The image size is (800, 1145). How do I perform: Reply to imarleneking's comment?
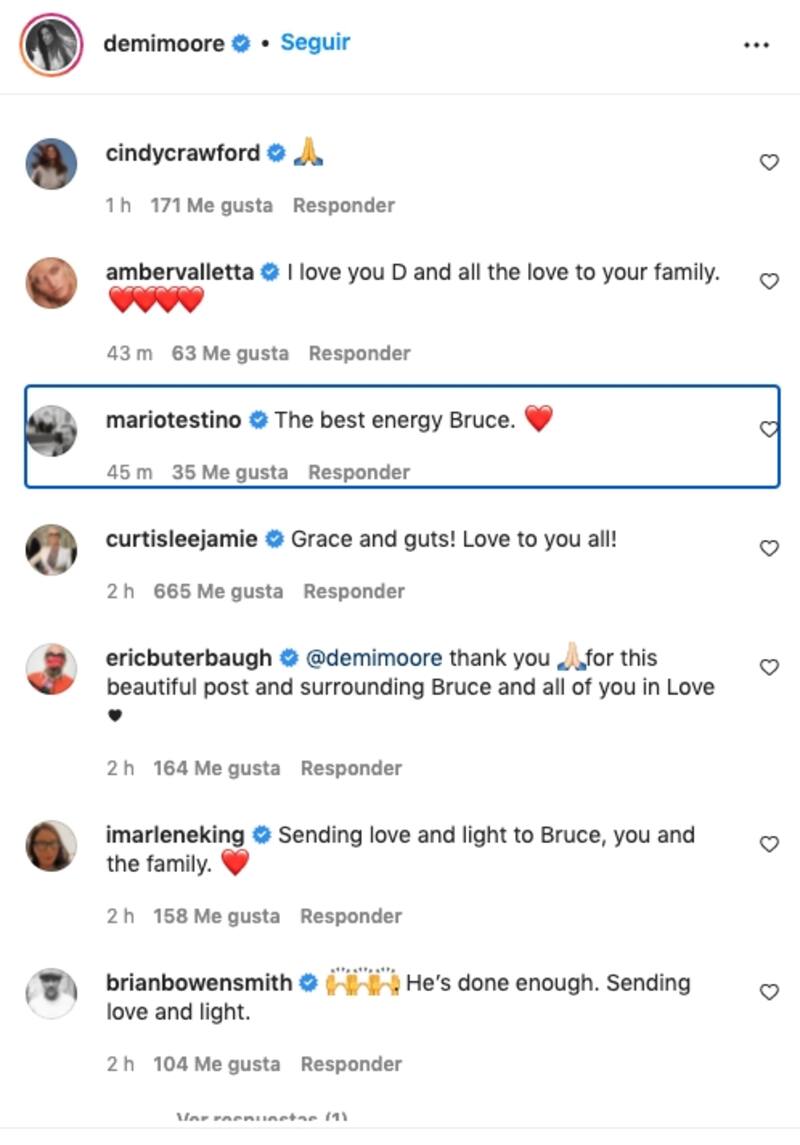[351, 916]
